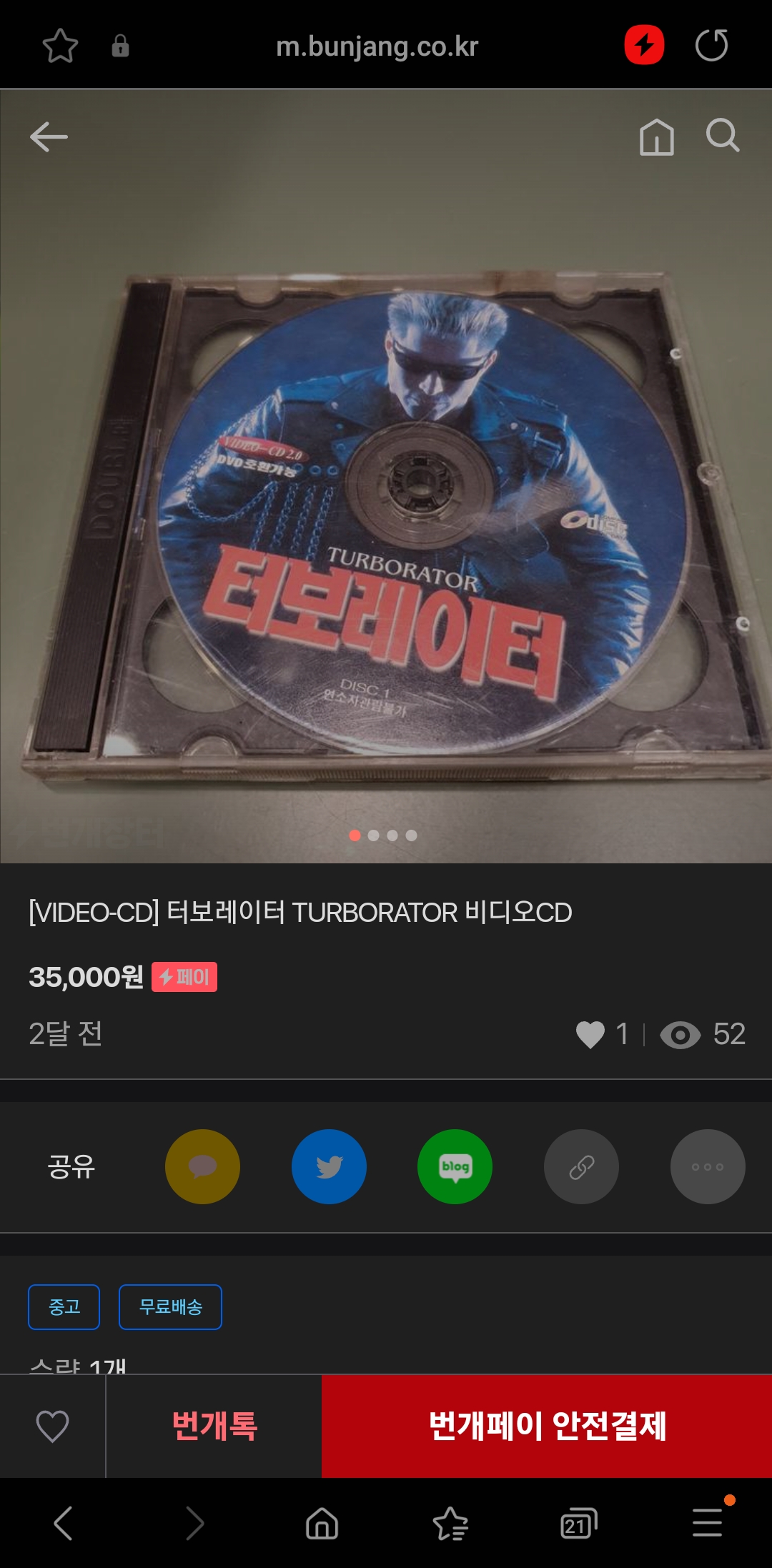Screen dimensions: 772x1568
Task: Share listing to Naver blog
Action: (455, 1166)
